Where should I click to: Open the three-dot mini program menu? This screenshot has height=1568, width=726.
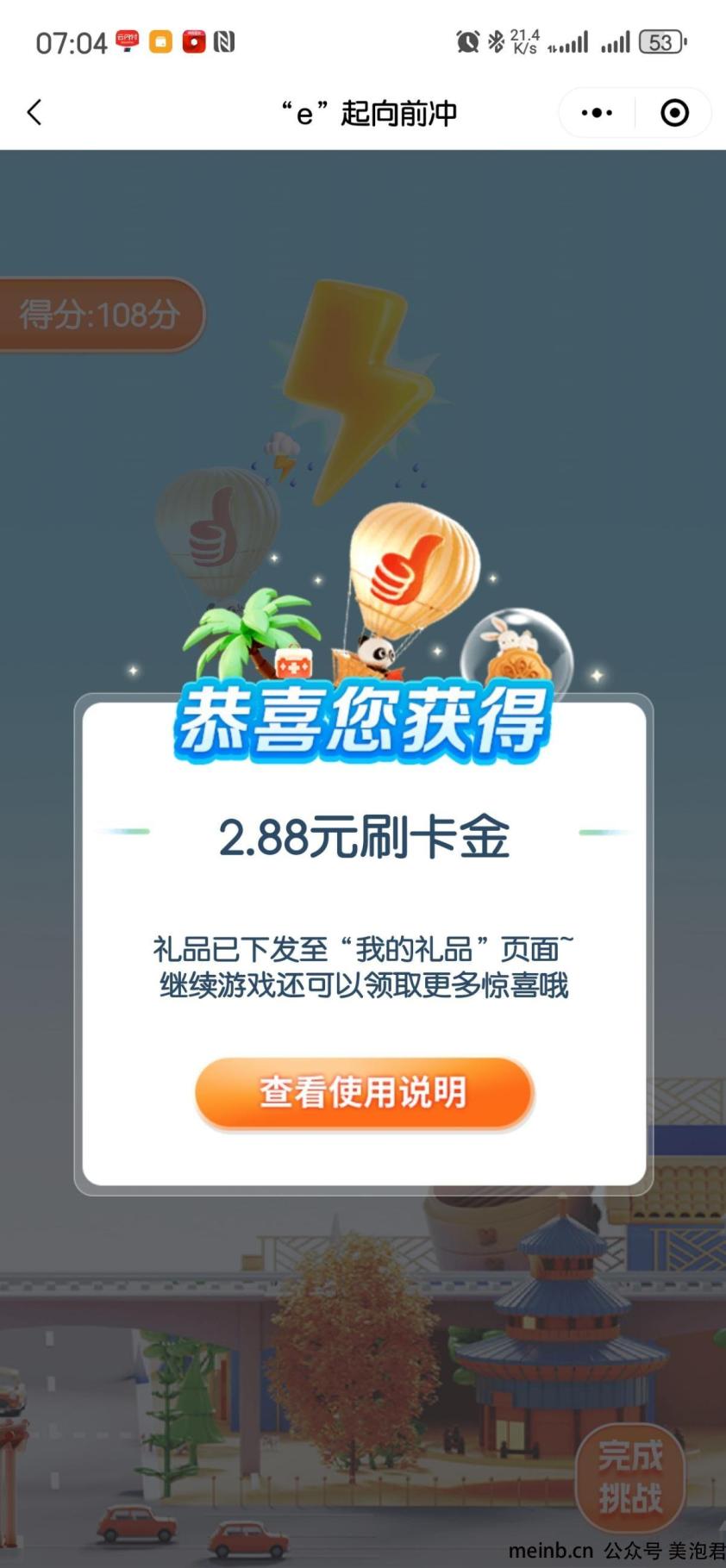click(597, 113)
